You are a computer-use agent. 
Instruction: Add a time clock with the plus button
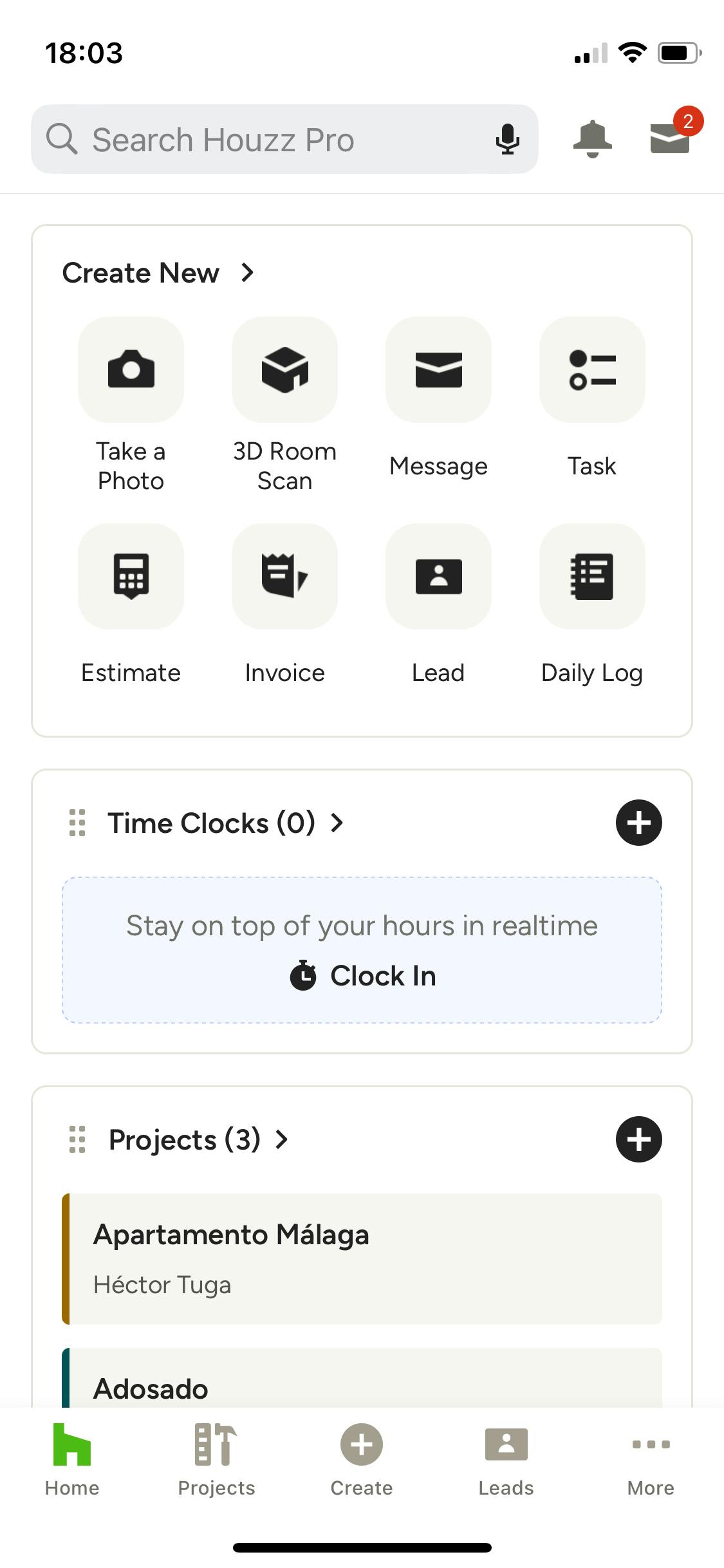(638, 823)
